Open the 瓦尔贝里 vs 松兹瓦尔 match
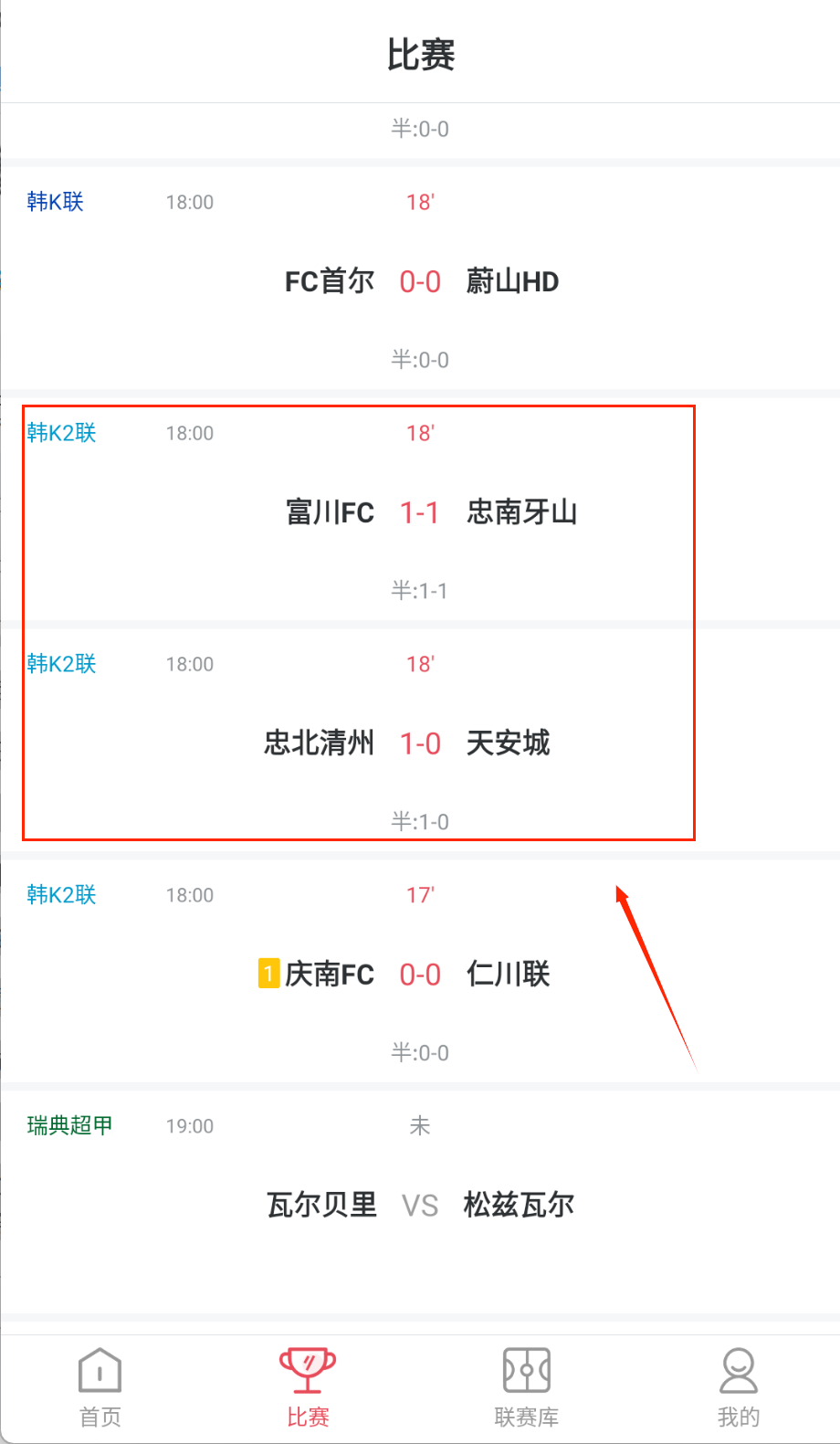The image size is (840, 1444). (x=420, y=1206)
